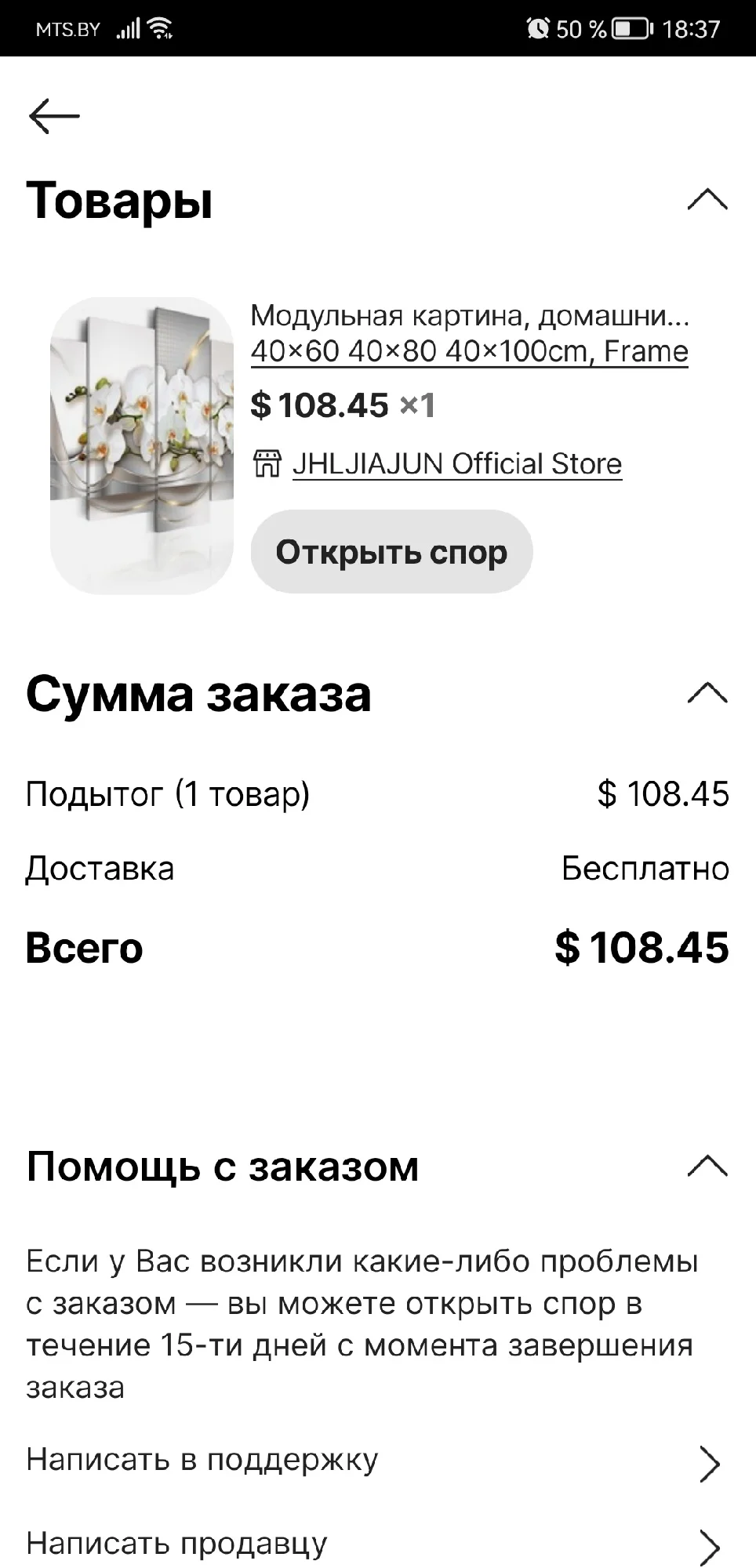Collapse the Сумма заказа section

pyautogui.click(x=707, y=693)
